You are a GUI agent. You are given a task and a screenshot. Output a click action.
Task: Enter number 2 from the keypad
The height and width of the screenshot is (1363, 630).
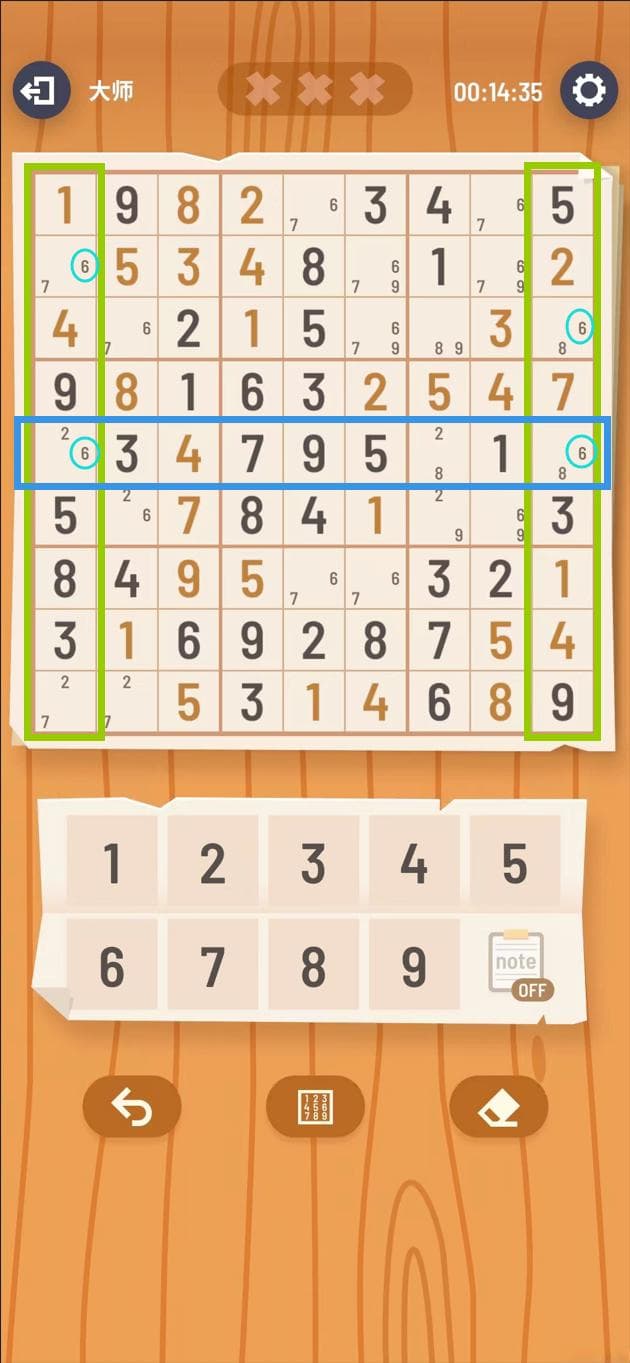[213, 862]
